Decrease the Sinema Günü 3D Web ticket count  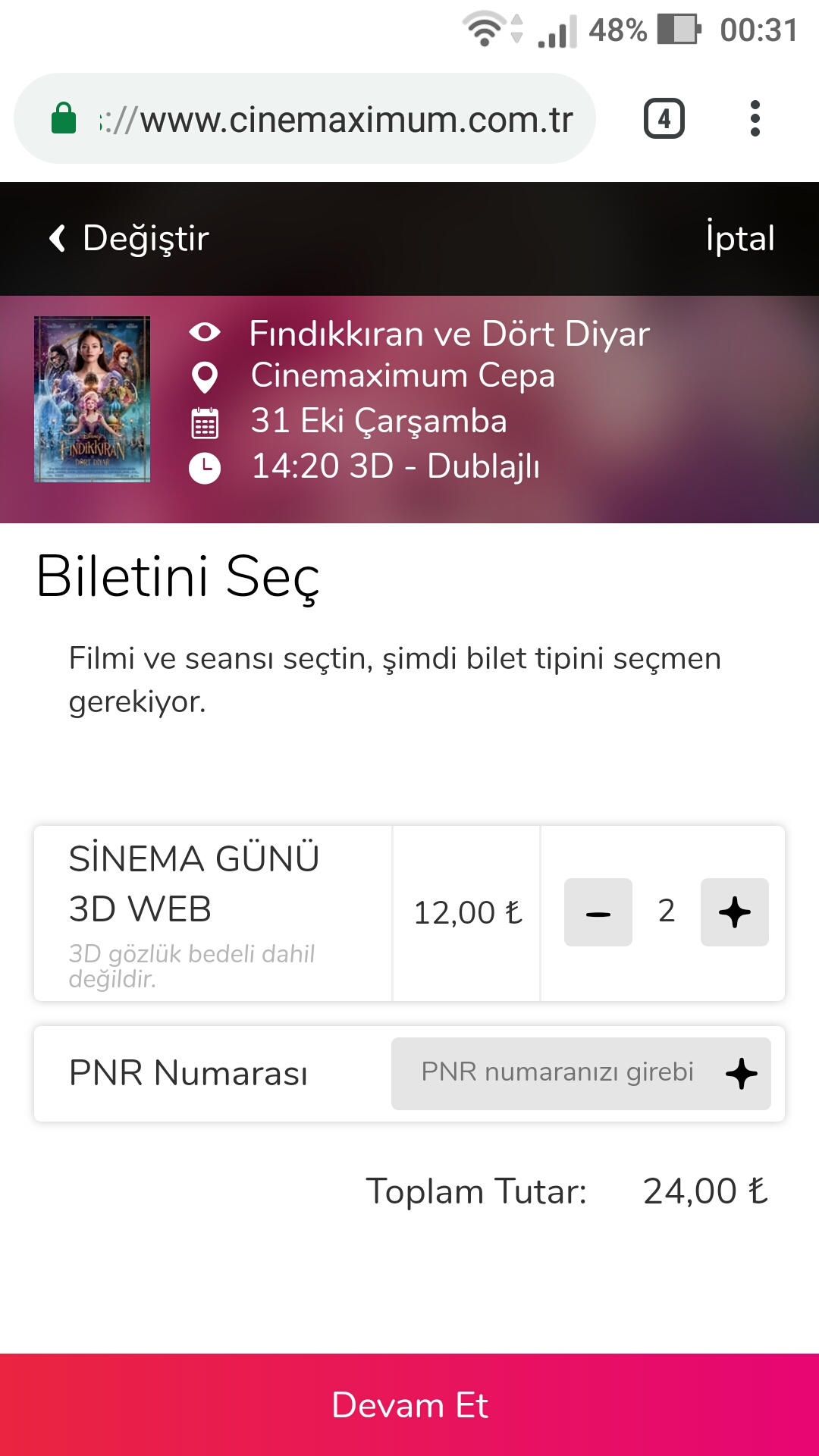coord(598,912)
